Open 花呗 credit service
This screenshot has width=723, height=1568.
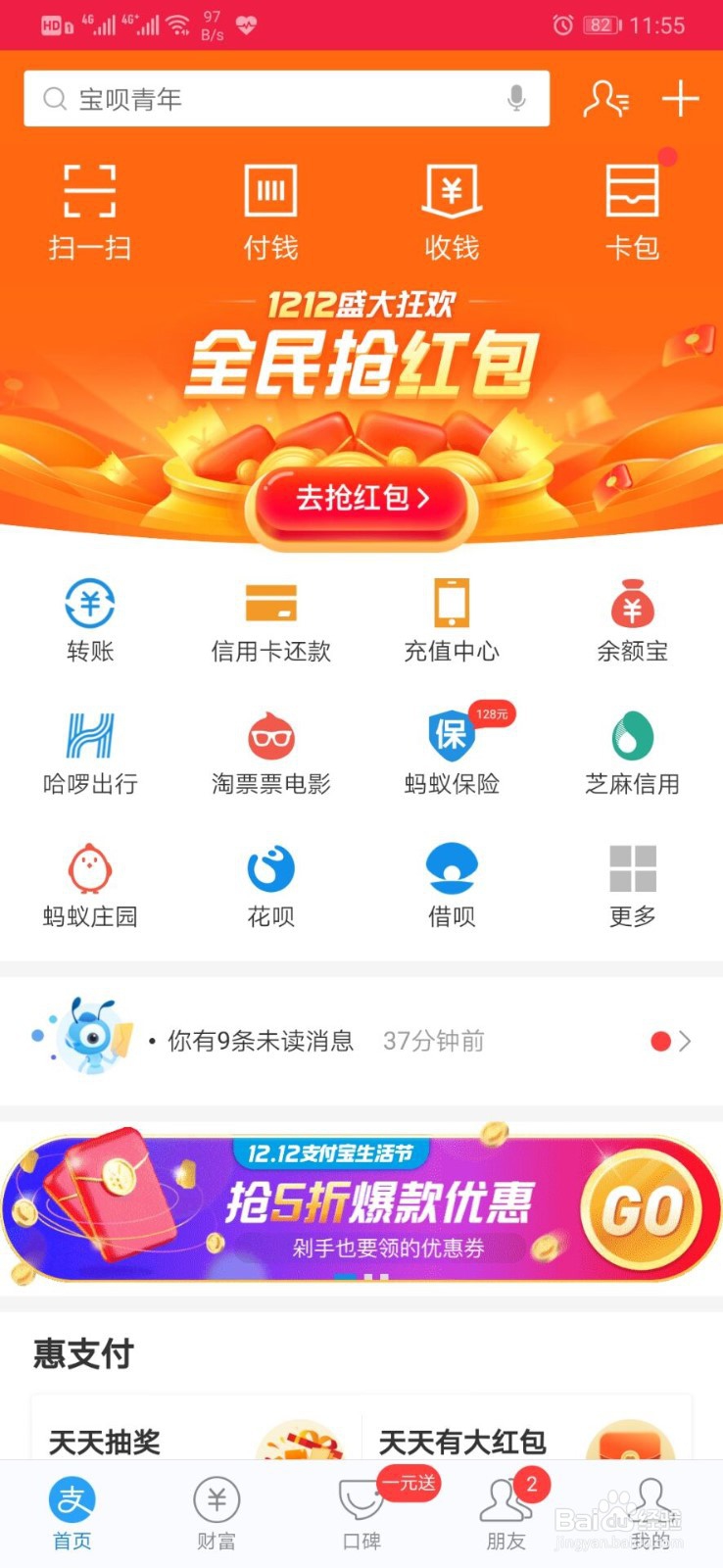pos(270,884)
